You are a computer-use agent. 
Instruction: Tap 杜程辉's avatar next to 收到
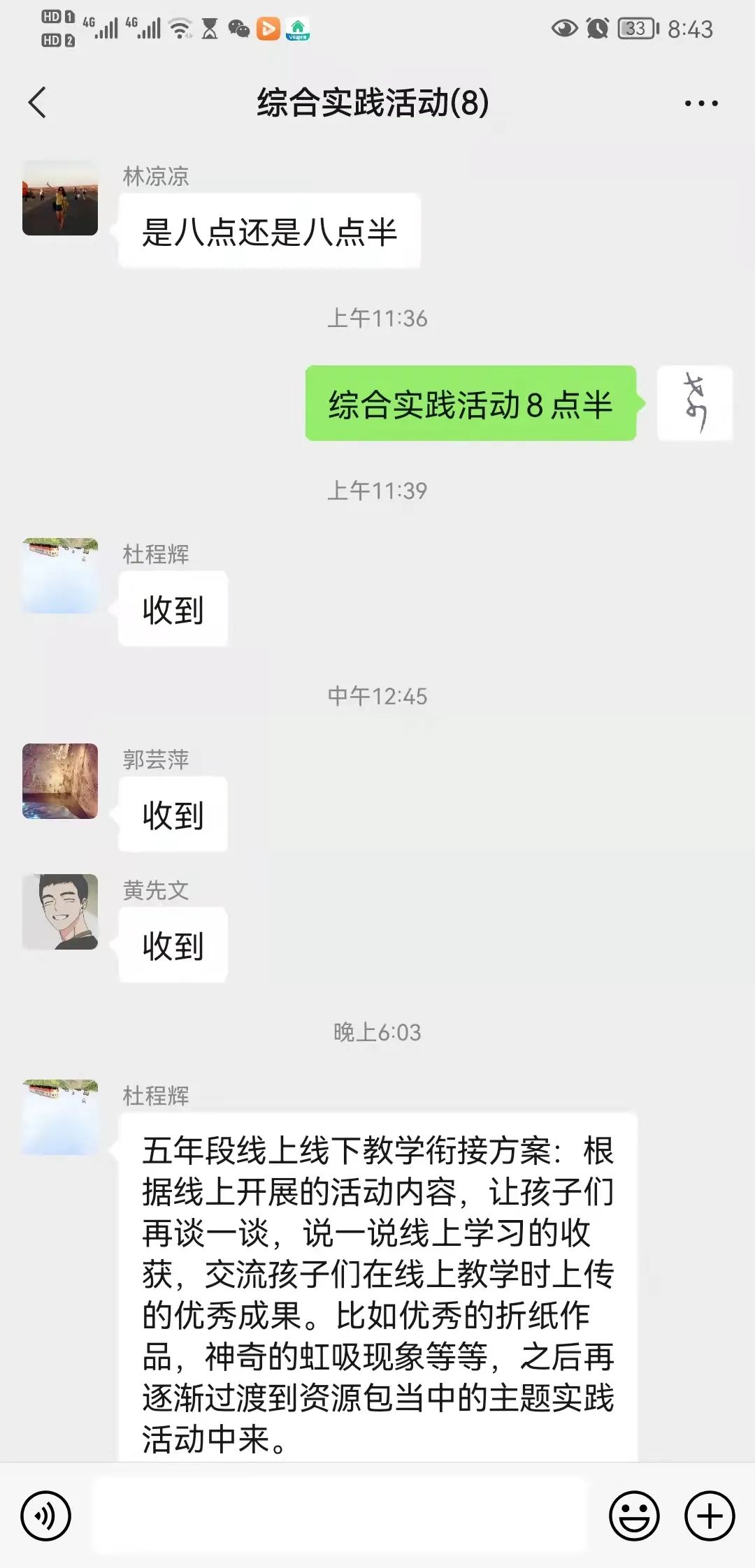pyautogui.click(x=60, y=576)
